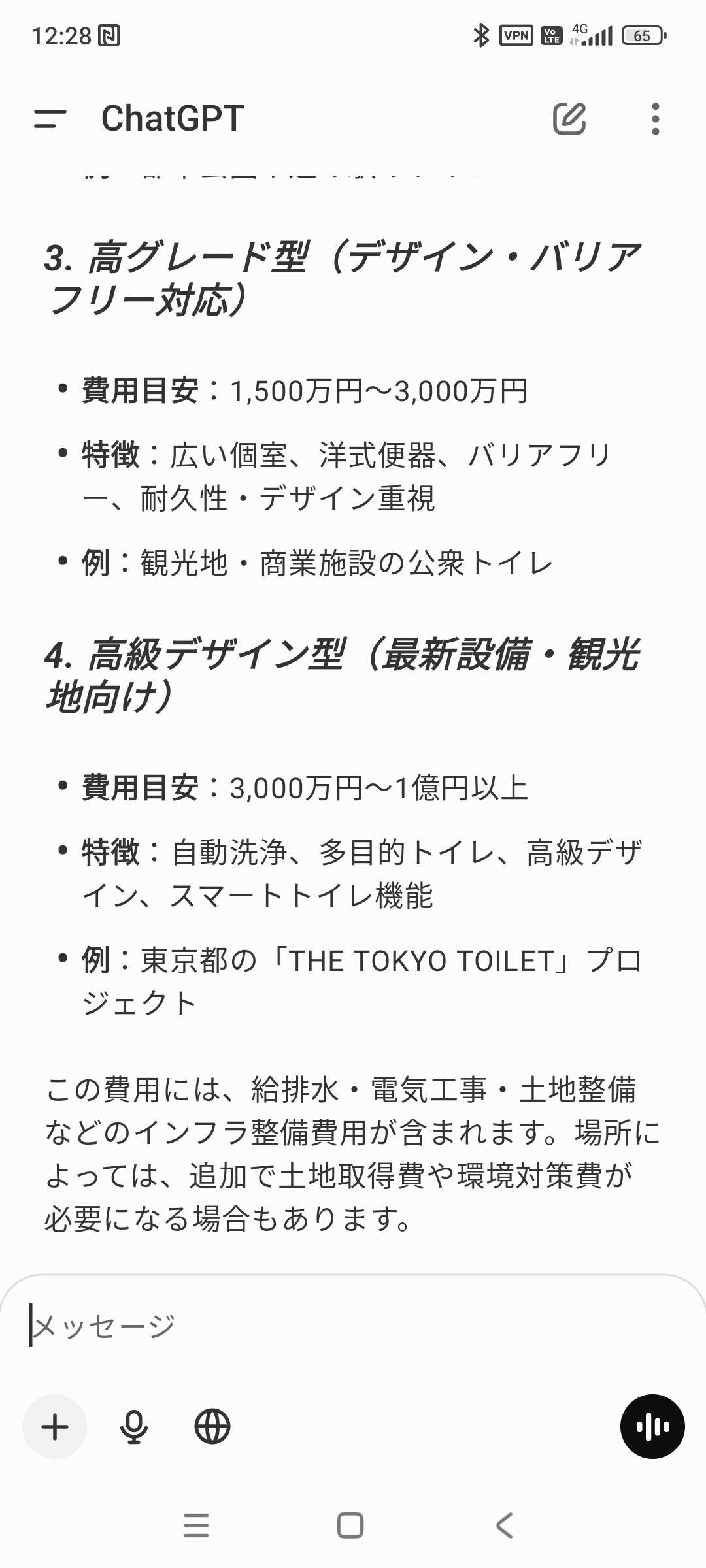
Task: Start a new chat
Action: point(569,119)
